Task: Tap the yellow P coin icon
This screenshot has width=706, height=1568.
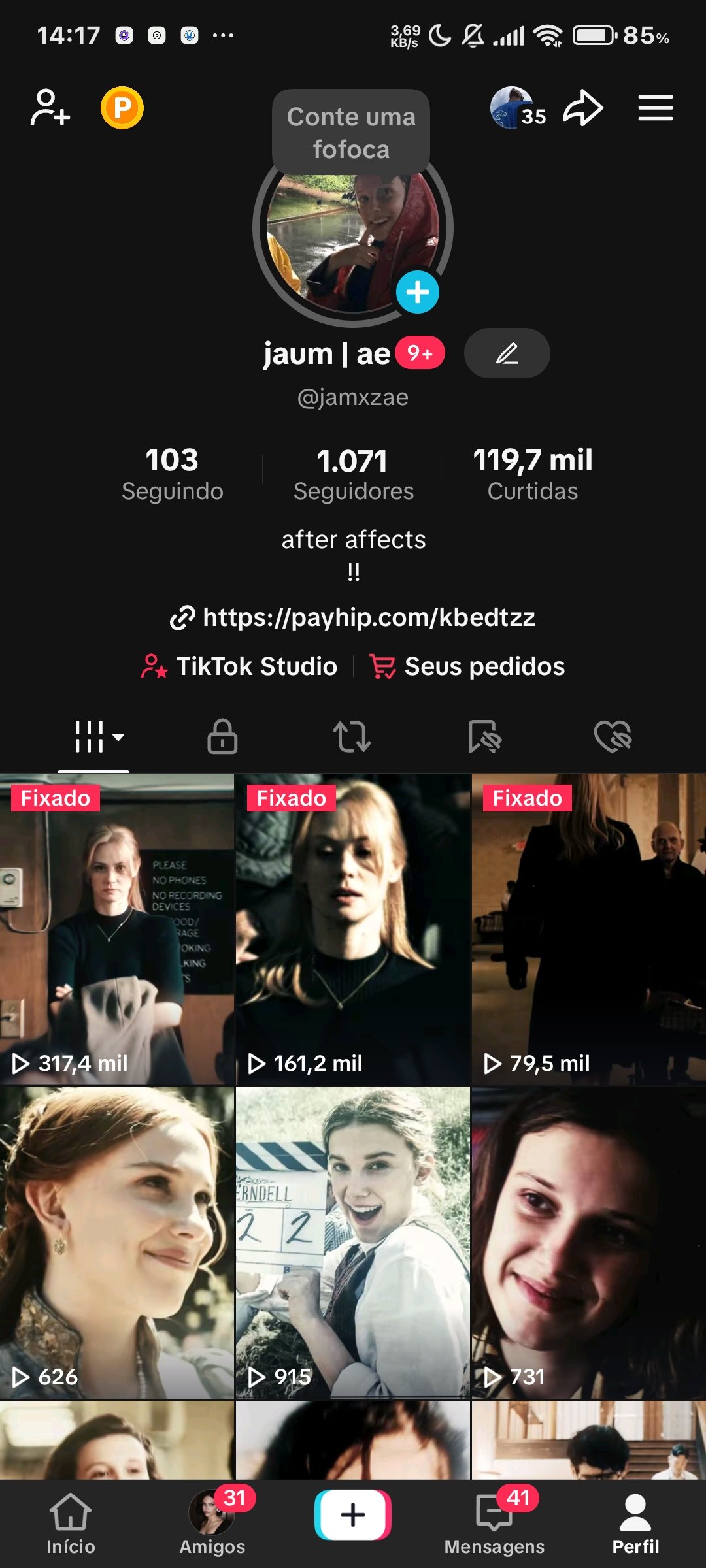Action: [x=122, y=108]
